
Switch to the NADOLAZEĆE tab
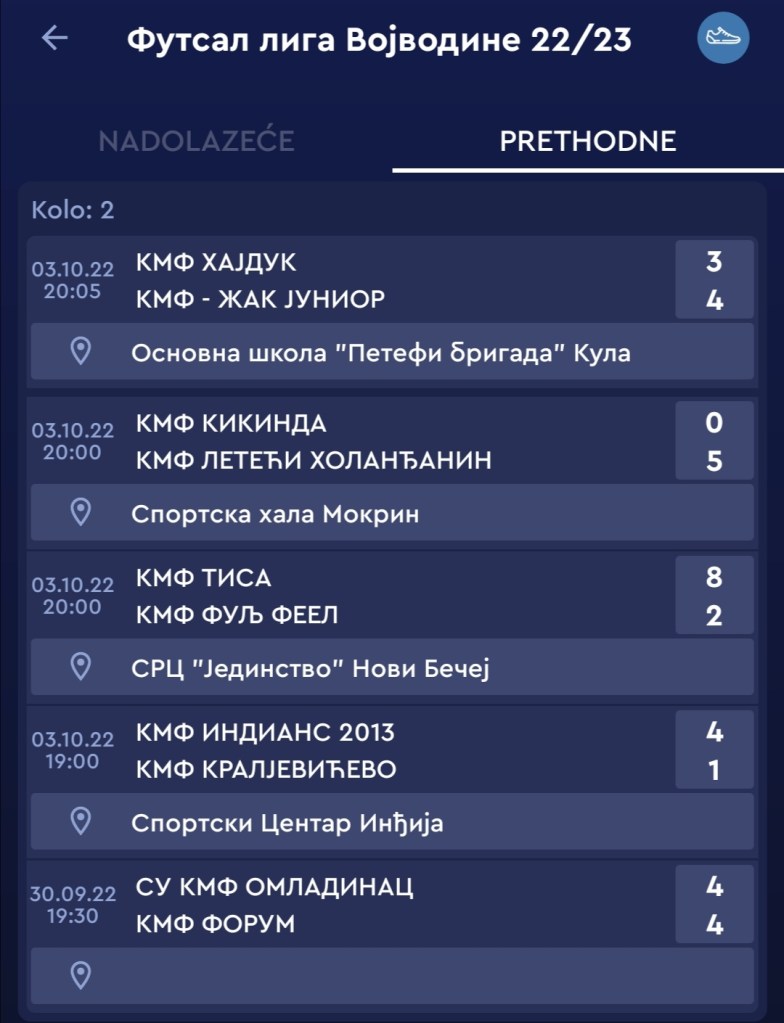pos(196,141)
